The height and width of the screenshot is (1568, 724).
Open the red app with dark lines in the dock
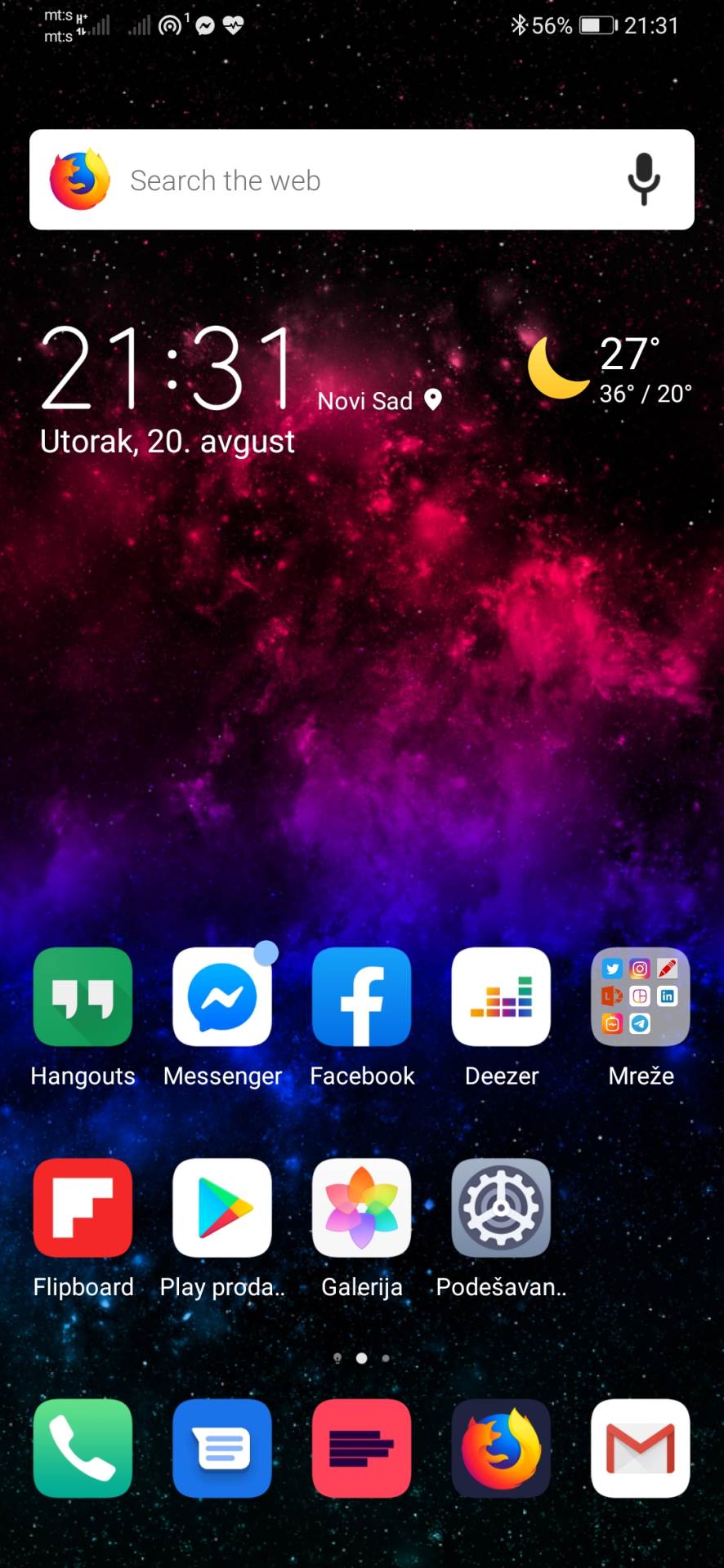pos(362,1448)
